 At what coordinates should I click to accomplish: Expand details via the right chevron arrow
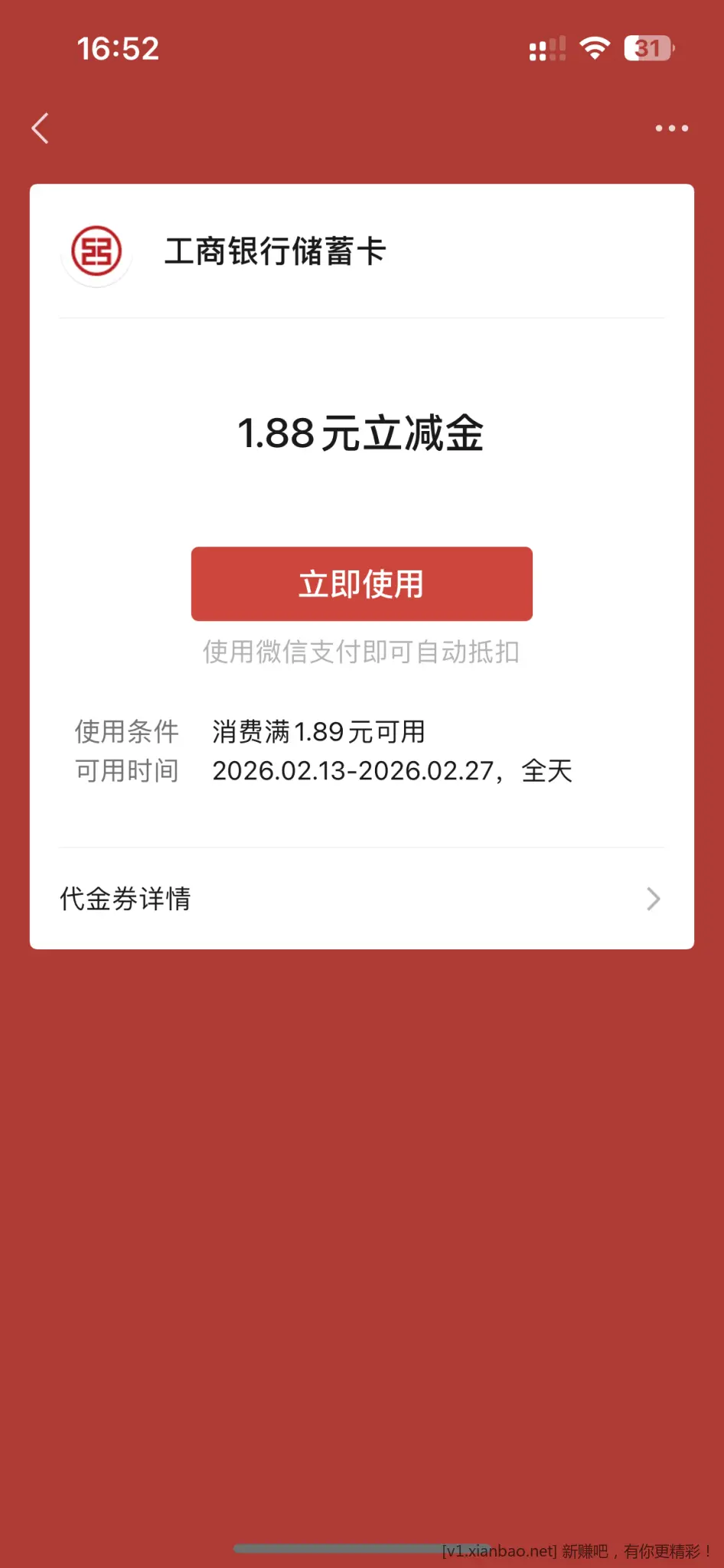click(x=651, y=898)
